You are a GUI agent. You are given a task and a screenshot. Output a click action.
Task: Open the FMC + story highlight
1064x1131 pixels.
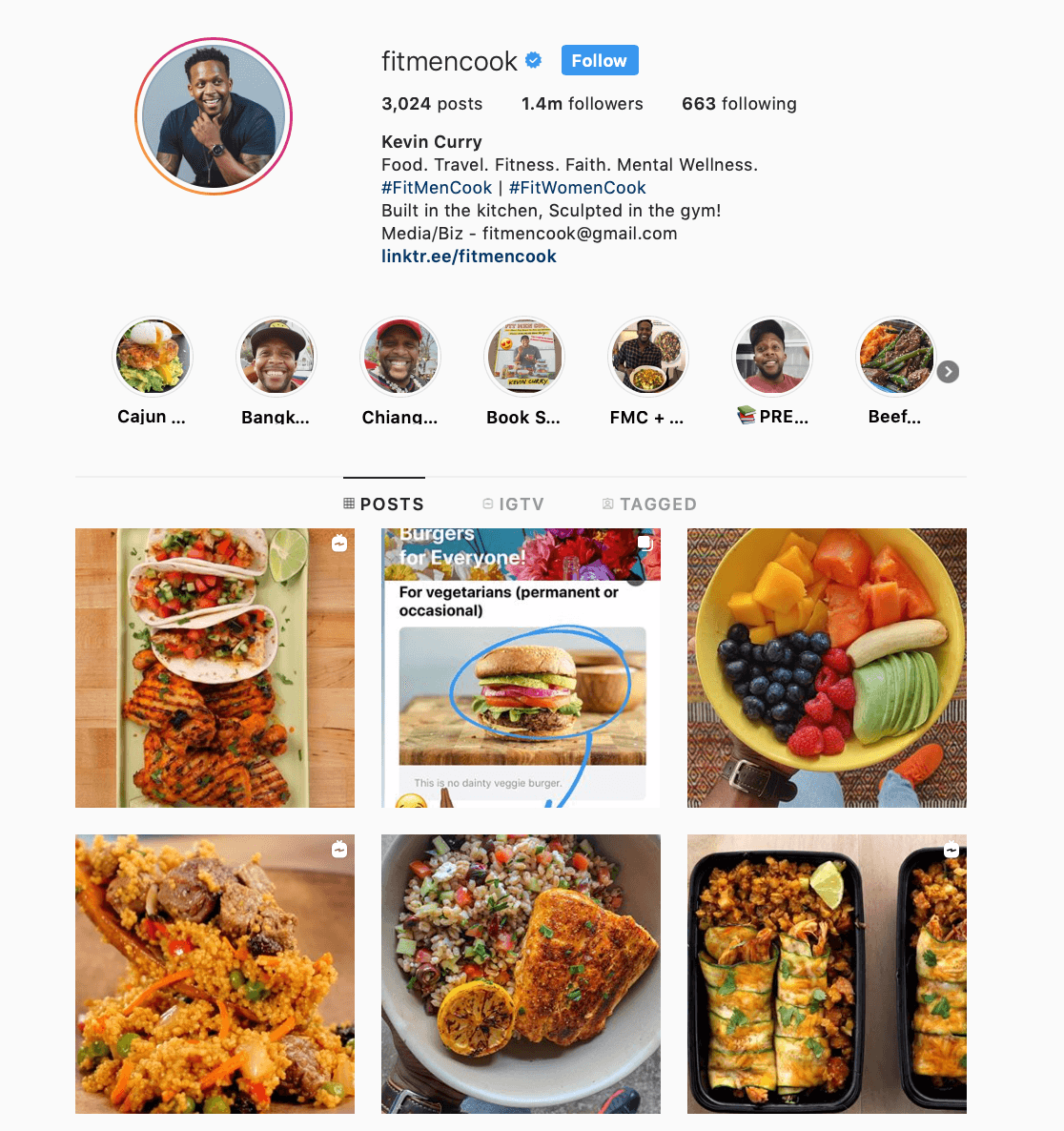pyautogui.click(x=648, y=357)
